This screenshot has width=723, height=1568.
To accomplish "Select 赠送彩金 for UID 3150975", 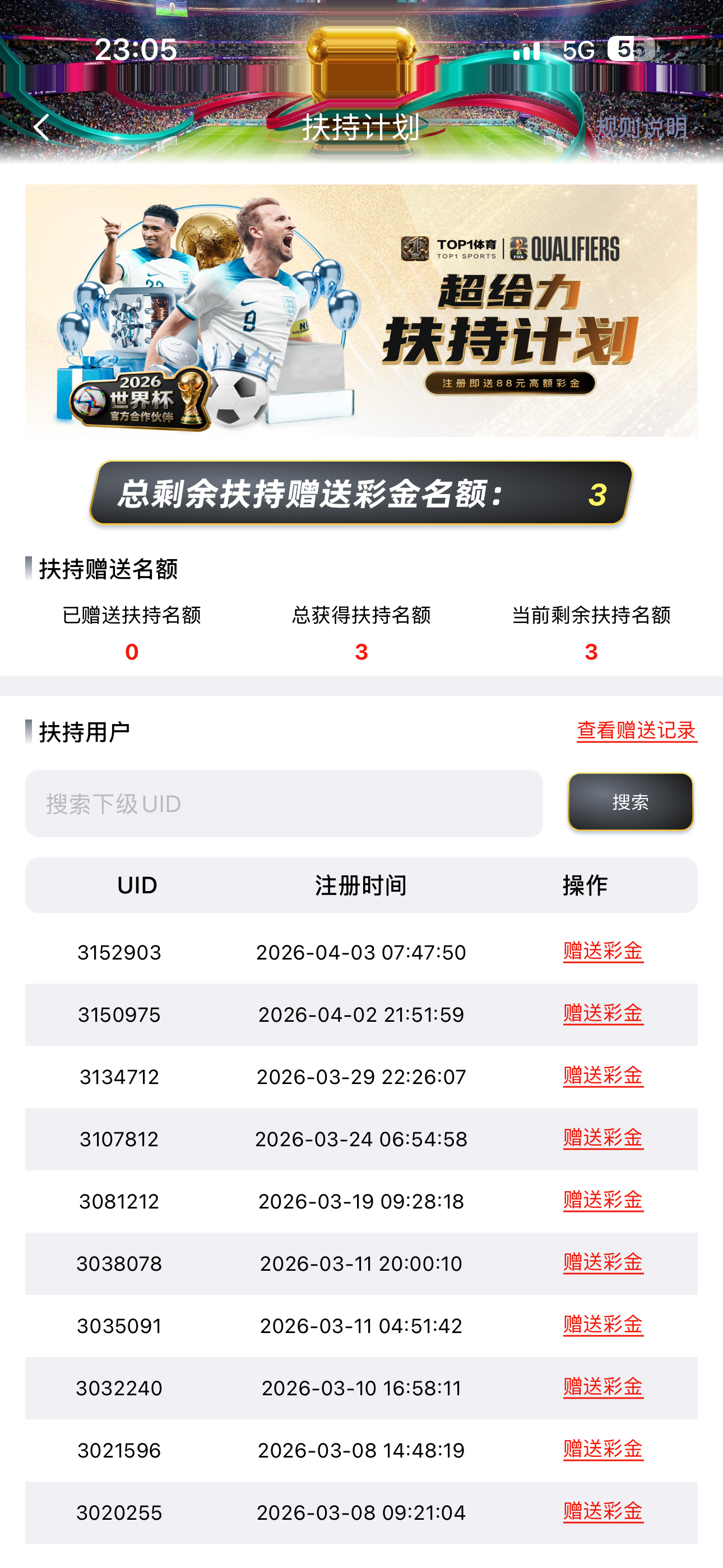I will click(x=602, y=1013).
